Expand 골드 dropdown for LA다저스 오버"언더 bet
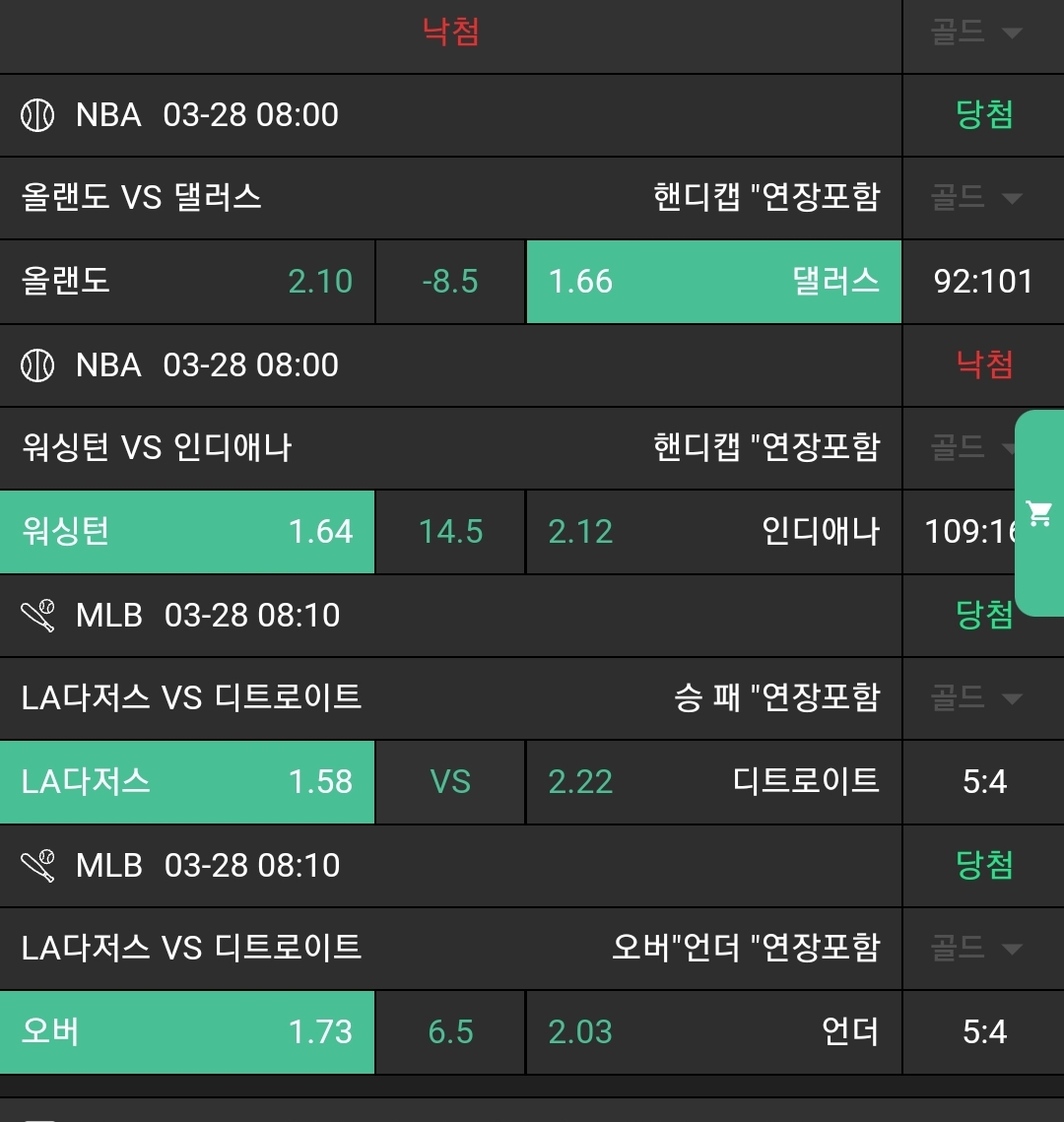This screenshot has width=1064, height=1122. (976, 949)
